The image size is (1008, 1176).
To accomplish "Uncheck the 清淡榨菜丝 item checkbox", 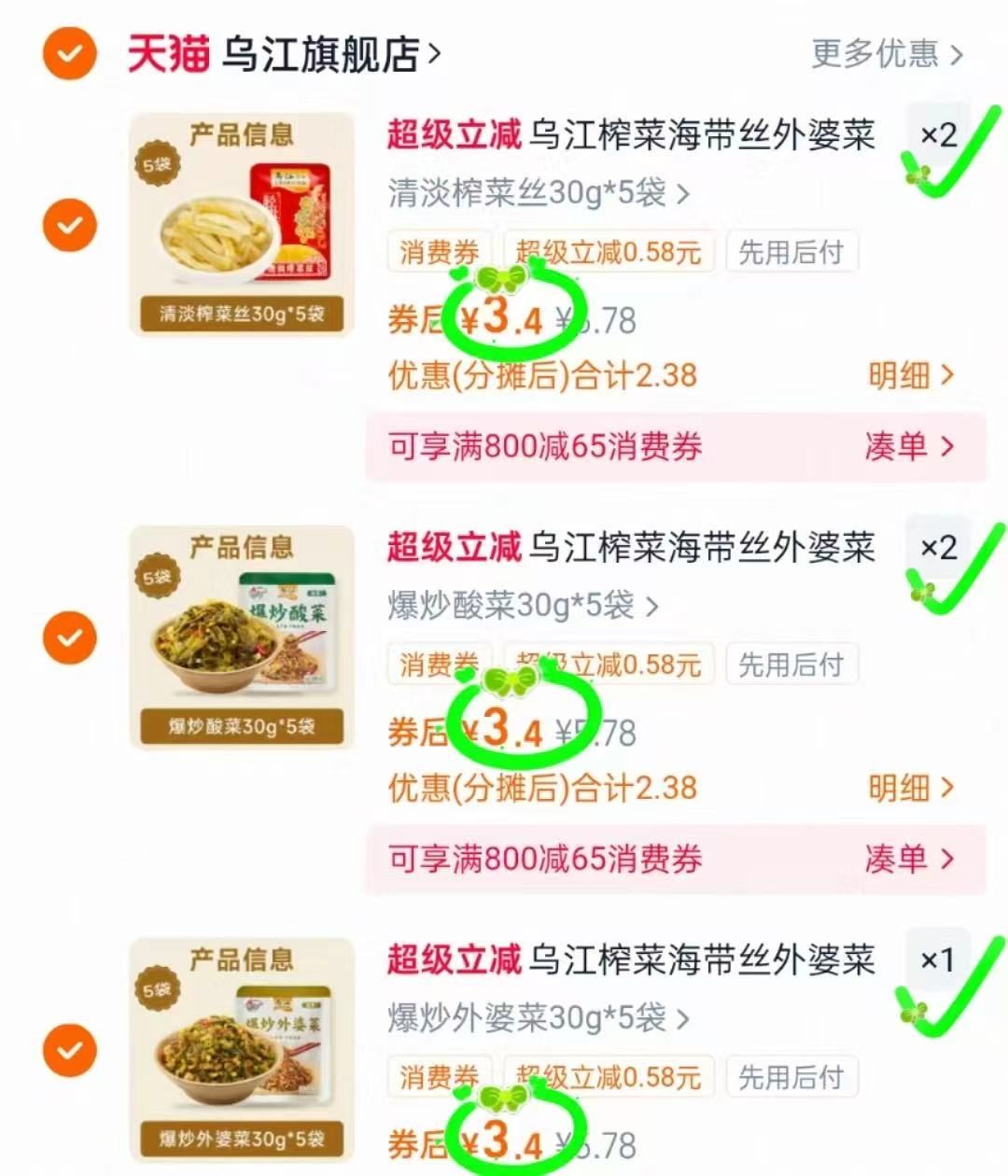I will click(x=68, y=227).
